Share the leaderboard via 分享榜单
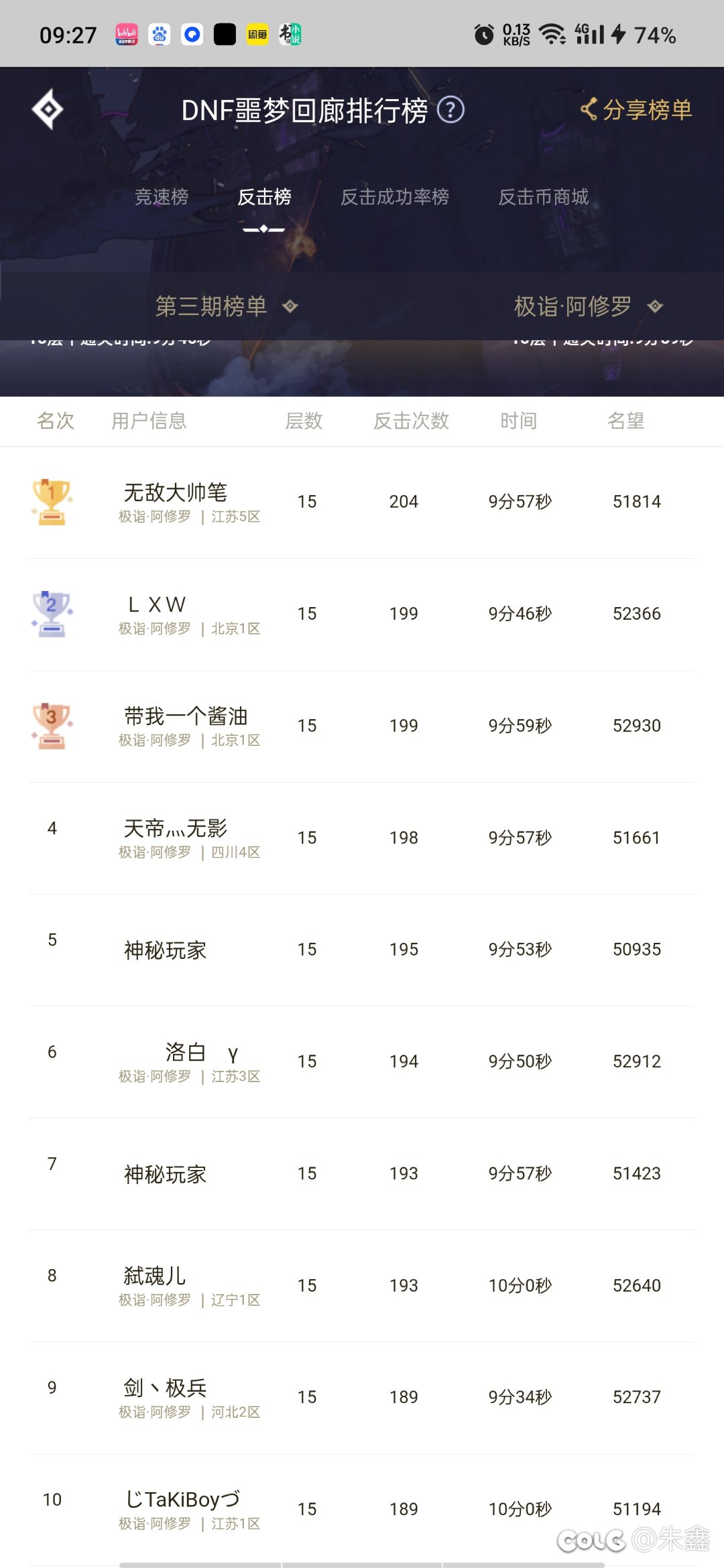Viewport: 724px width, 1568px height. (636, 110)
